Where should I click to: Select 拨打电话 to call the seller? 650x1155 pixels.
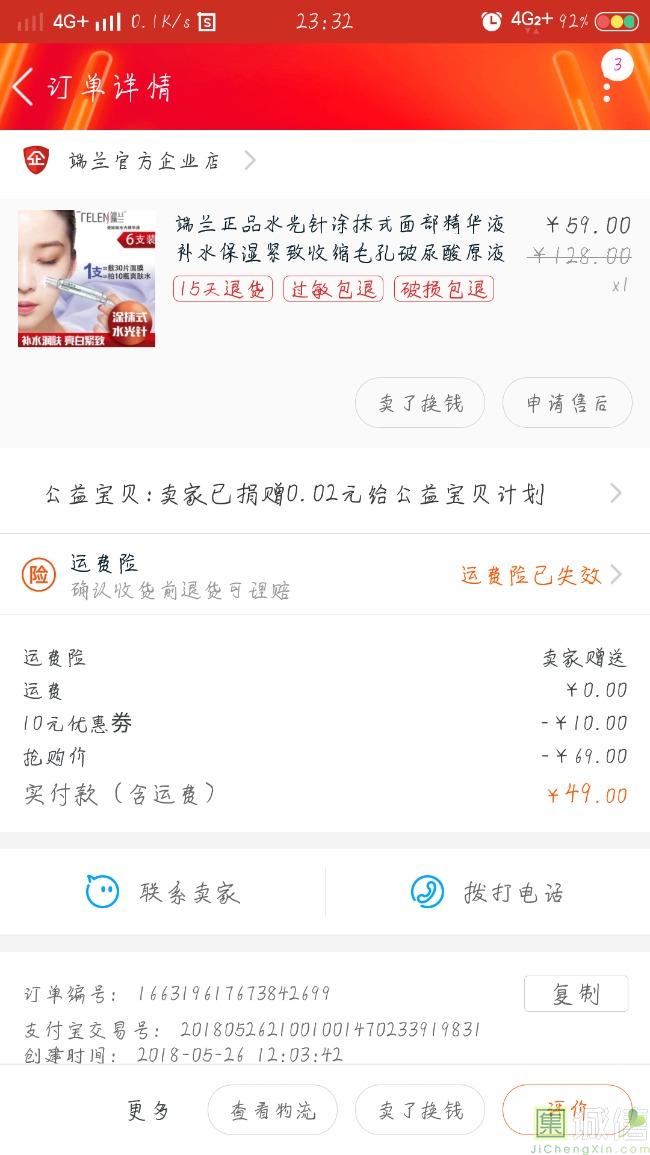coord(487,892)
